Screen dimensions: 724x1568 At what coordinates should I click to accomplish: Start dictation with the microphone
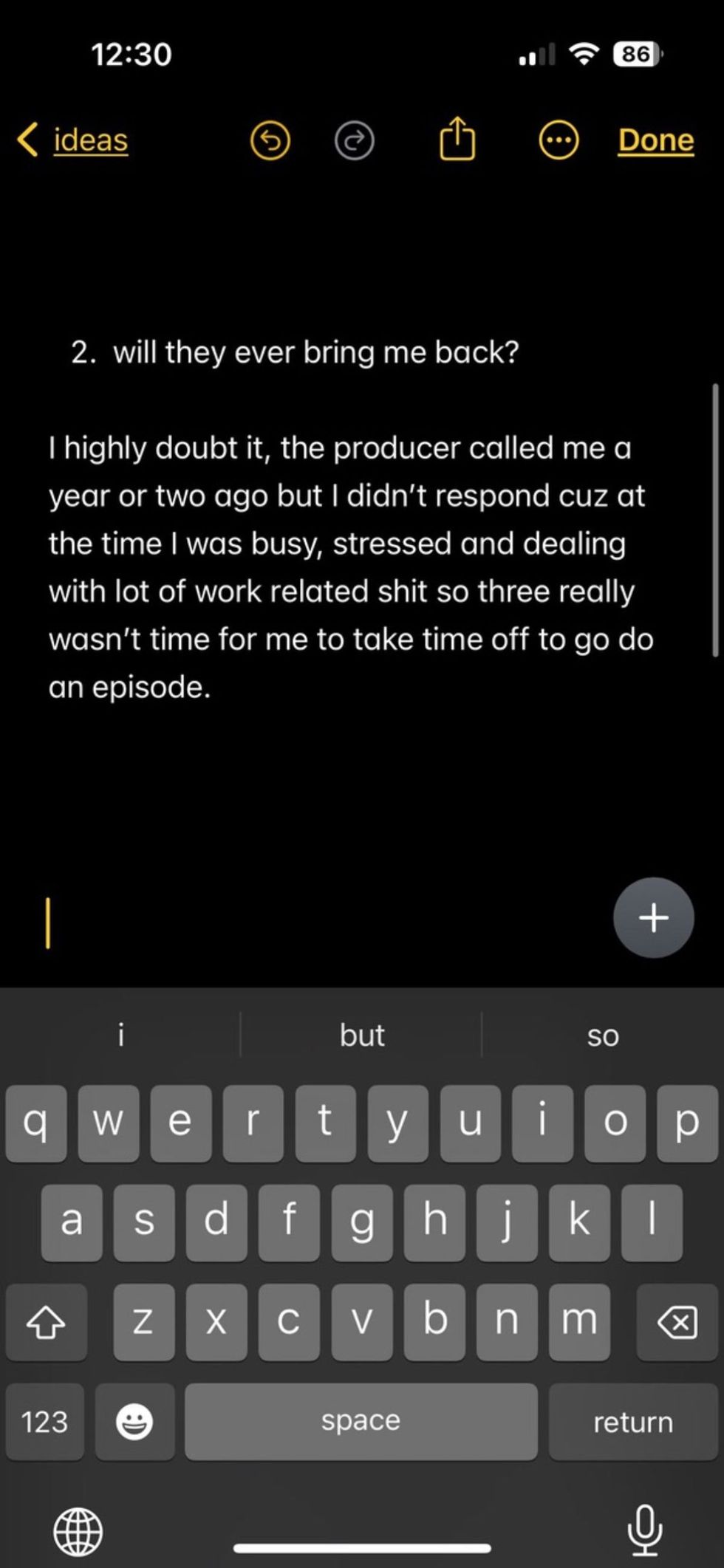[644, 1529]
